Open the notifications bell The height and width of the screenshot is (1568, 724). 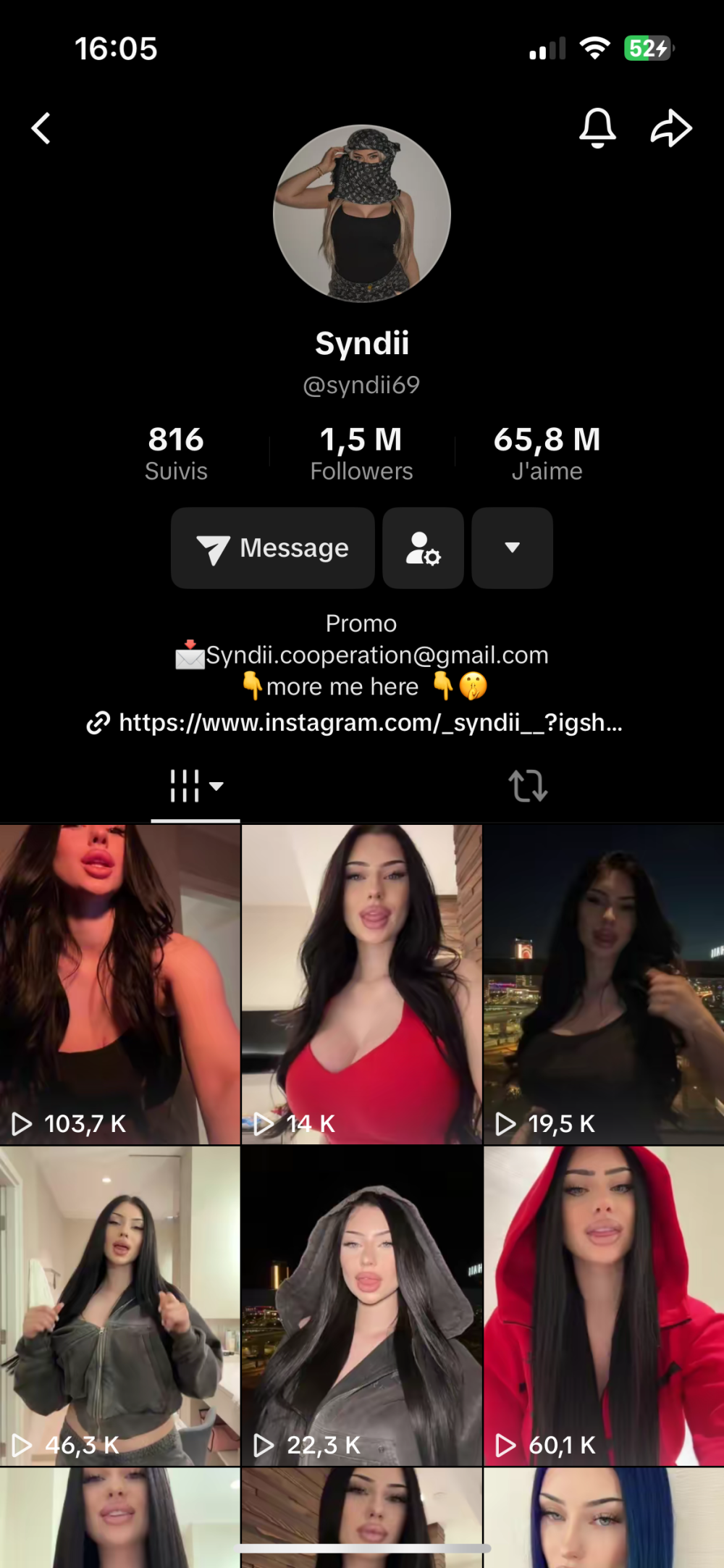[597, 128]
